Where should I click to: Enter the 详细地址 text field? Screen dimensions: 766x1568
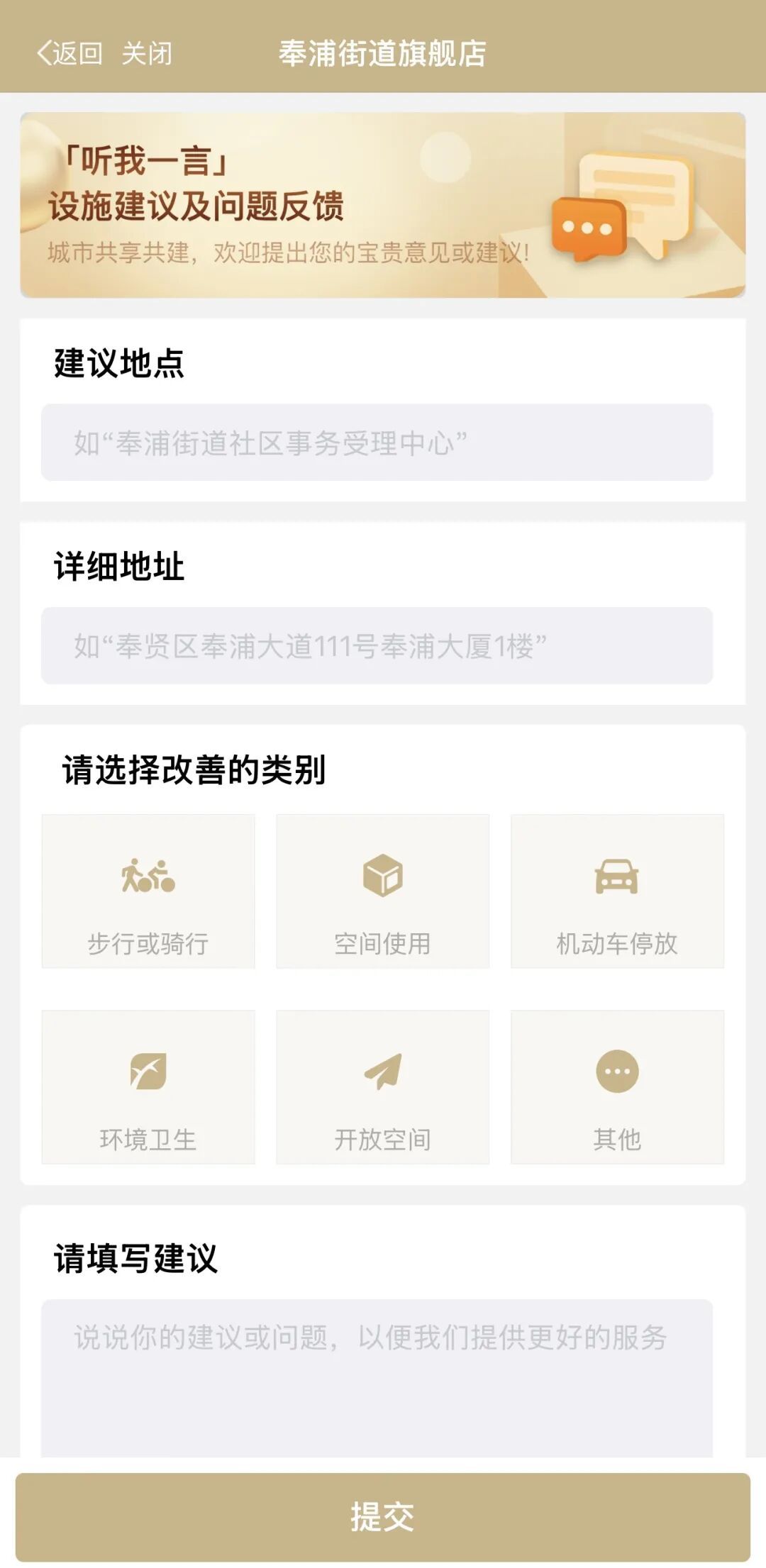pyautogui.click(x=377, y=645)
